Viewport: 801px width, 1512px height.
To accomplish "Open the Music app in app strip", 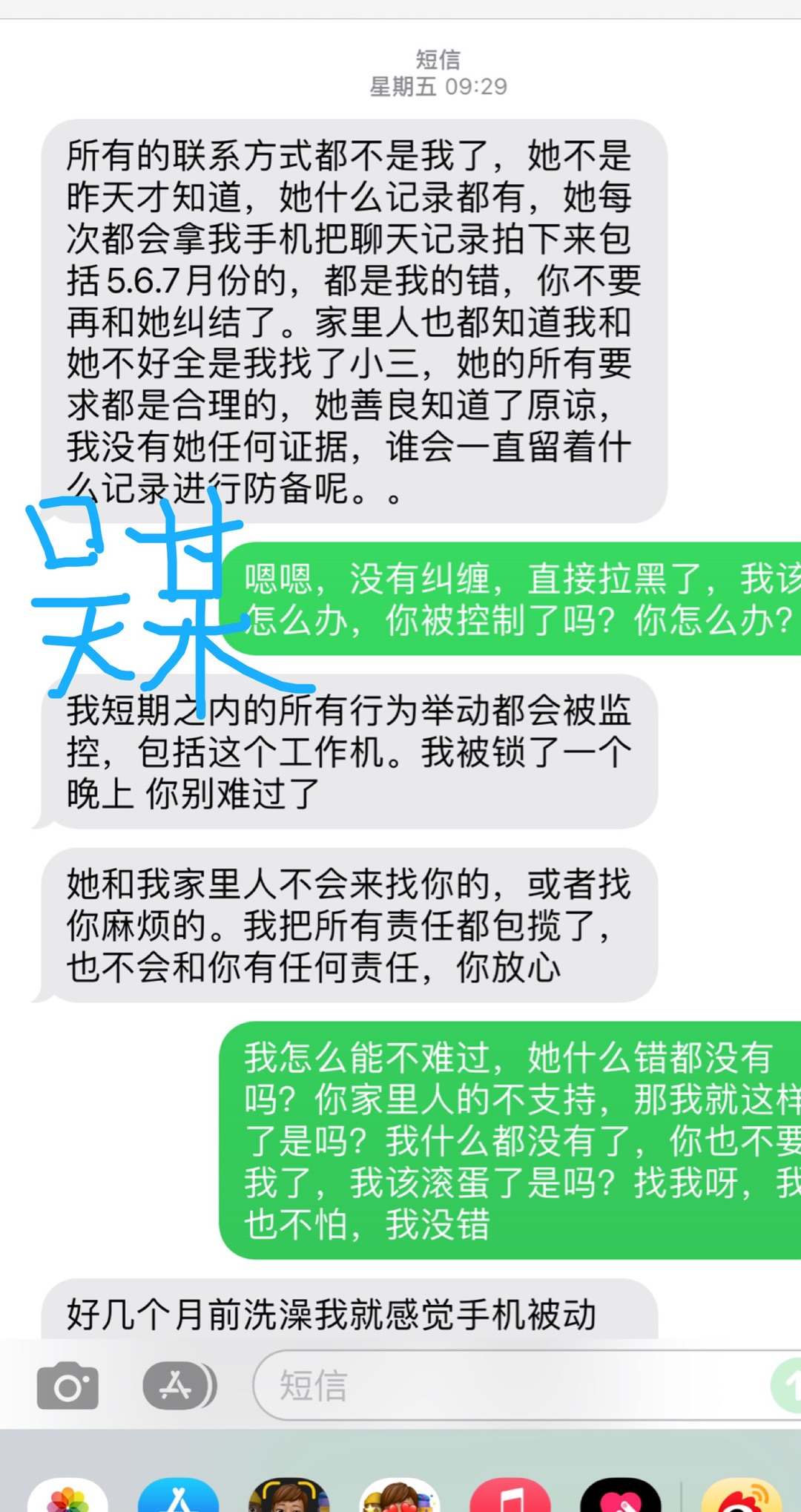I will click(510, 1497).
